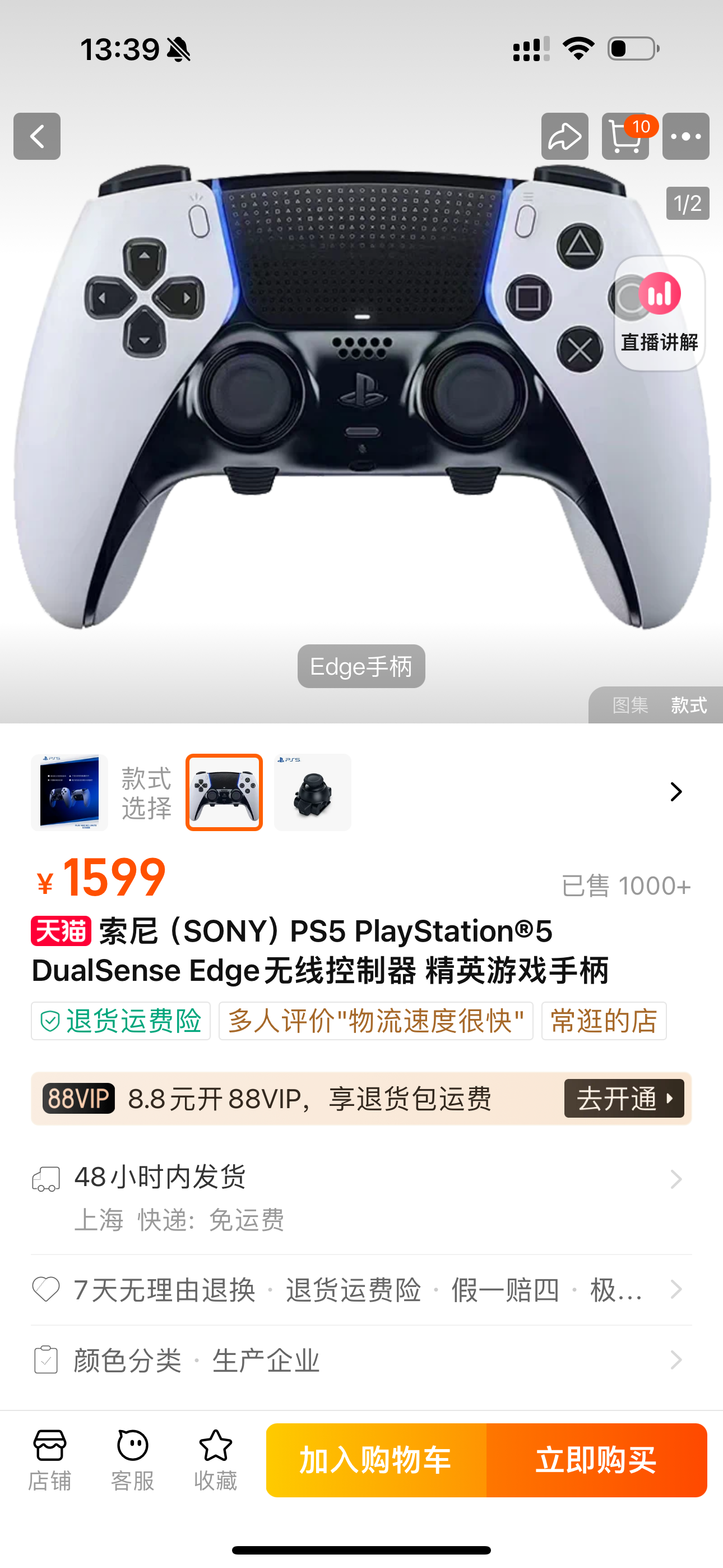Visit the 店铺 store page
The image size is (723, 1568).
pos(49,1460)
